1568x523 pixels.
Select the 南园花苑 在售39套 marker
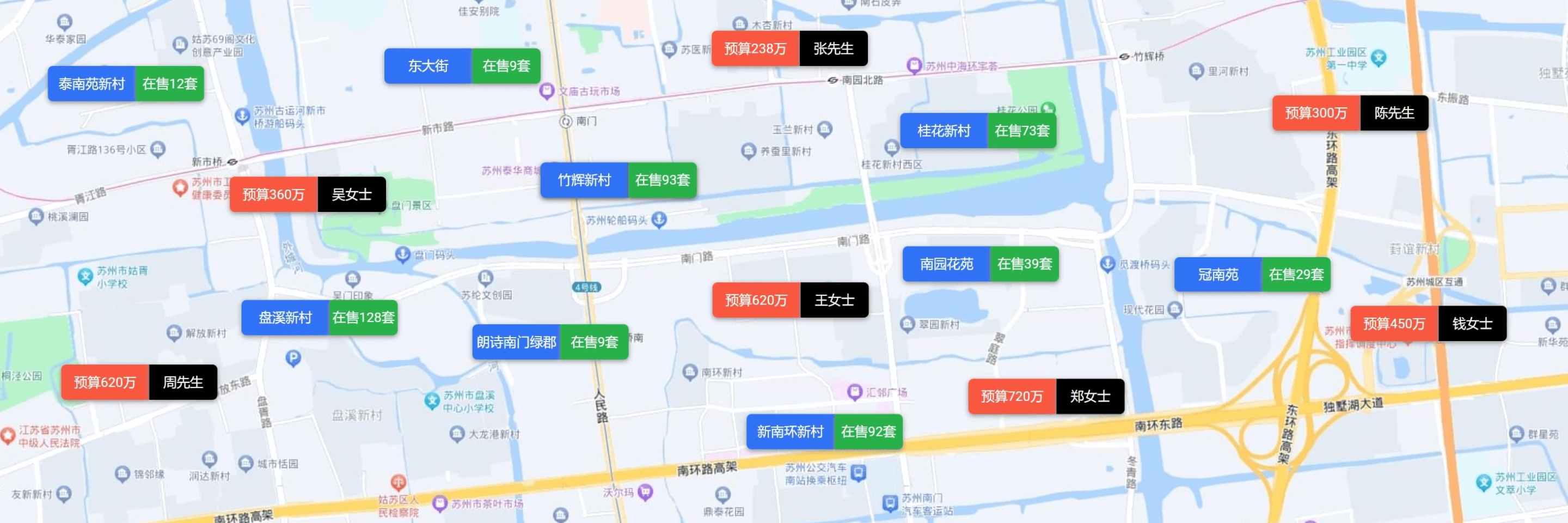pos(980,264)
